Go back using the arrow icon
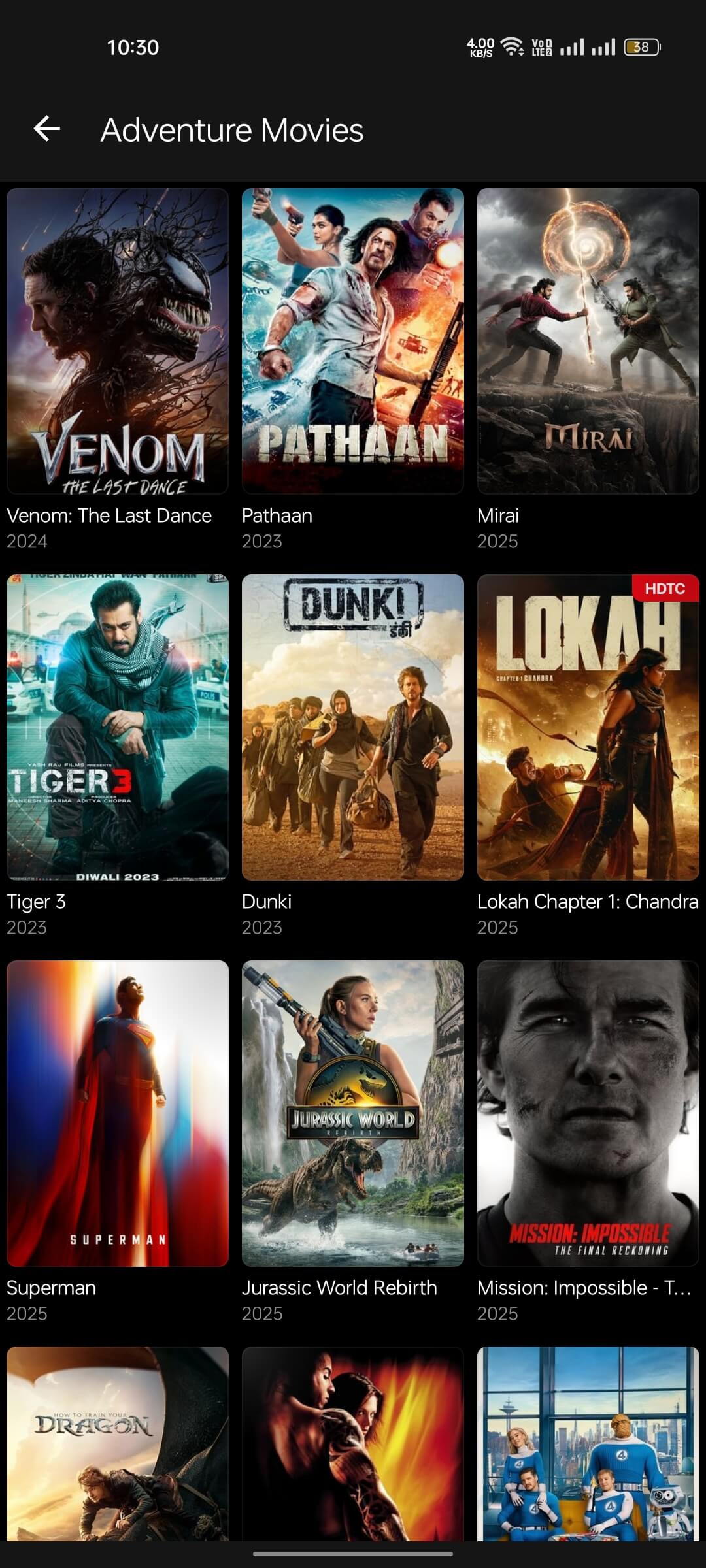706x1568 pixels. [x=47, y=129]
